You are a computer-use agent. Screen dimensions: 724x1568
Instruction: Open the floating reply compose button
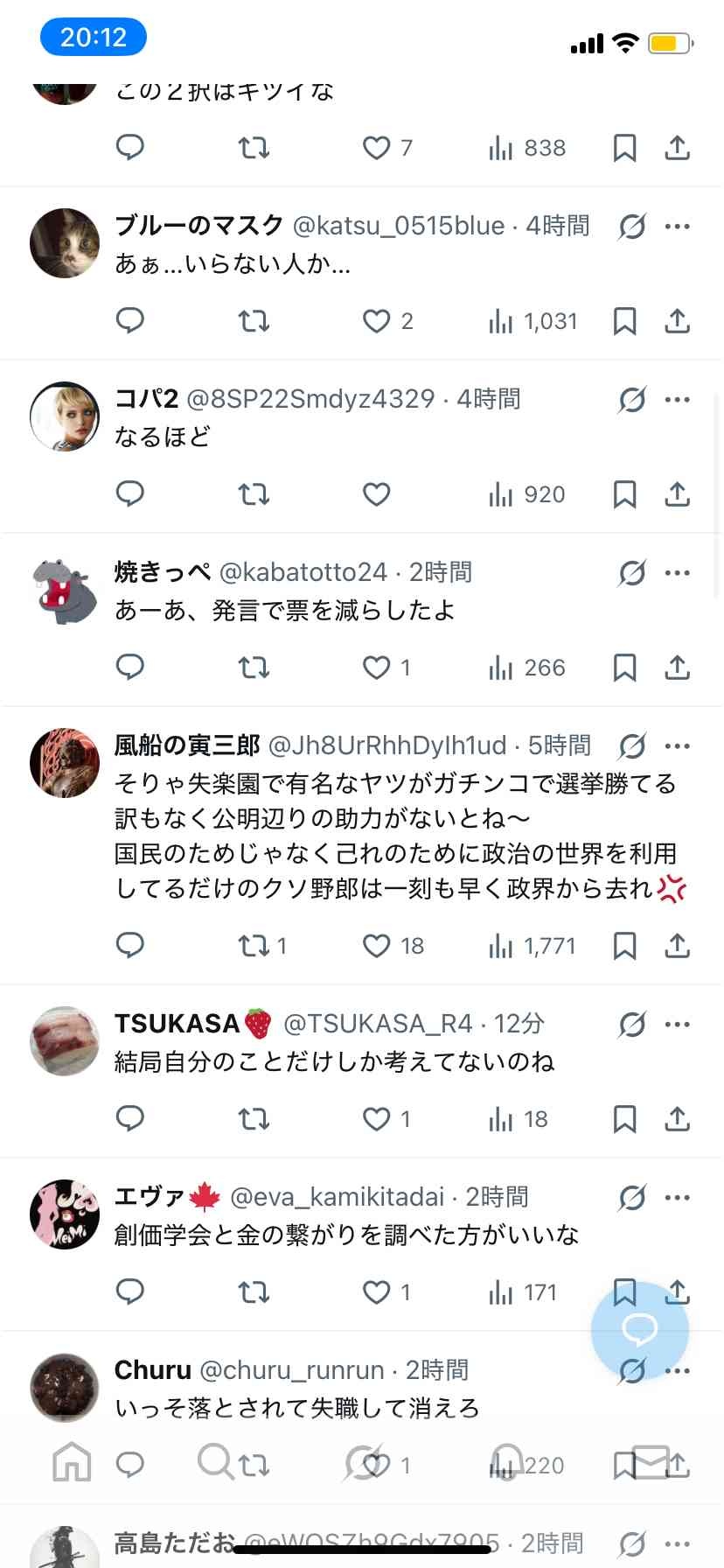(x=639, y=1330)
